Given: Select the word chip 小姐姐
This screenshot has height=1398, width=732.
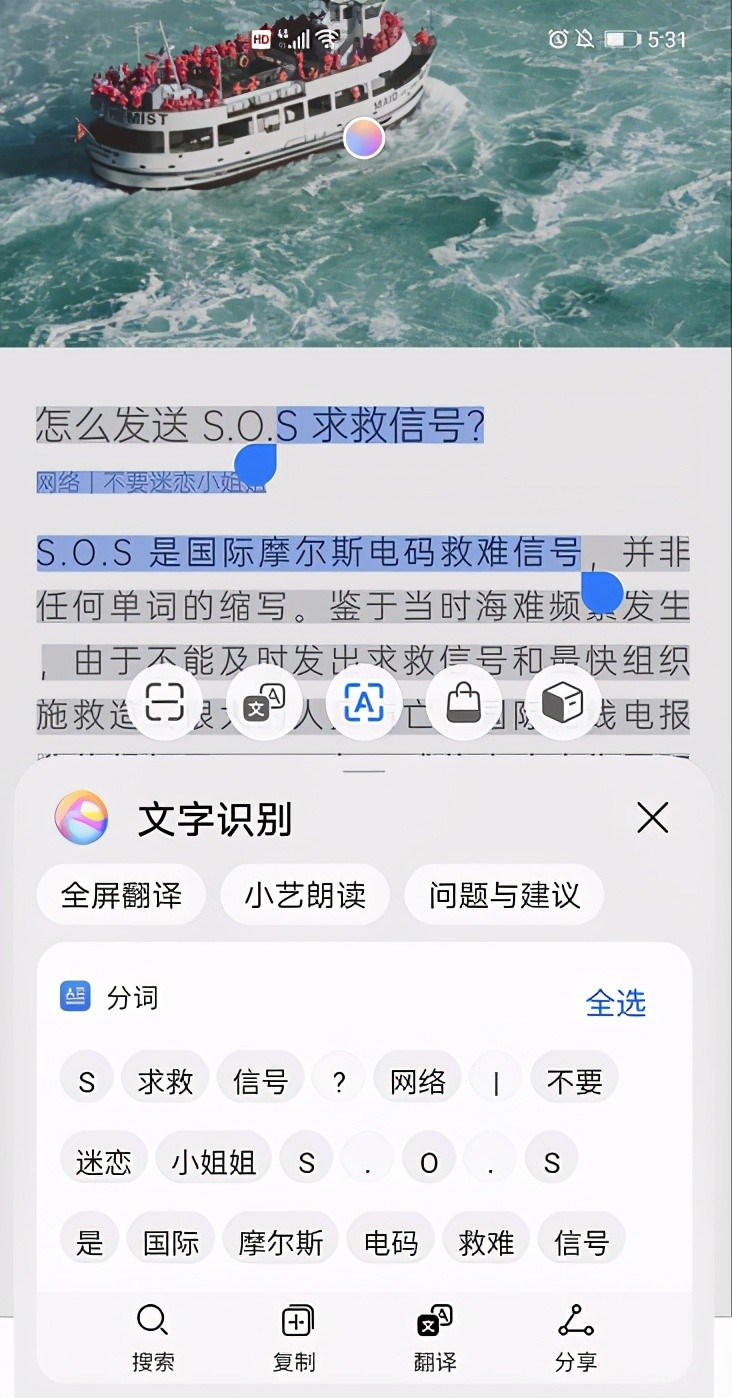Looking at the screenshot, I should (x=213, y=1162).
